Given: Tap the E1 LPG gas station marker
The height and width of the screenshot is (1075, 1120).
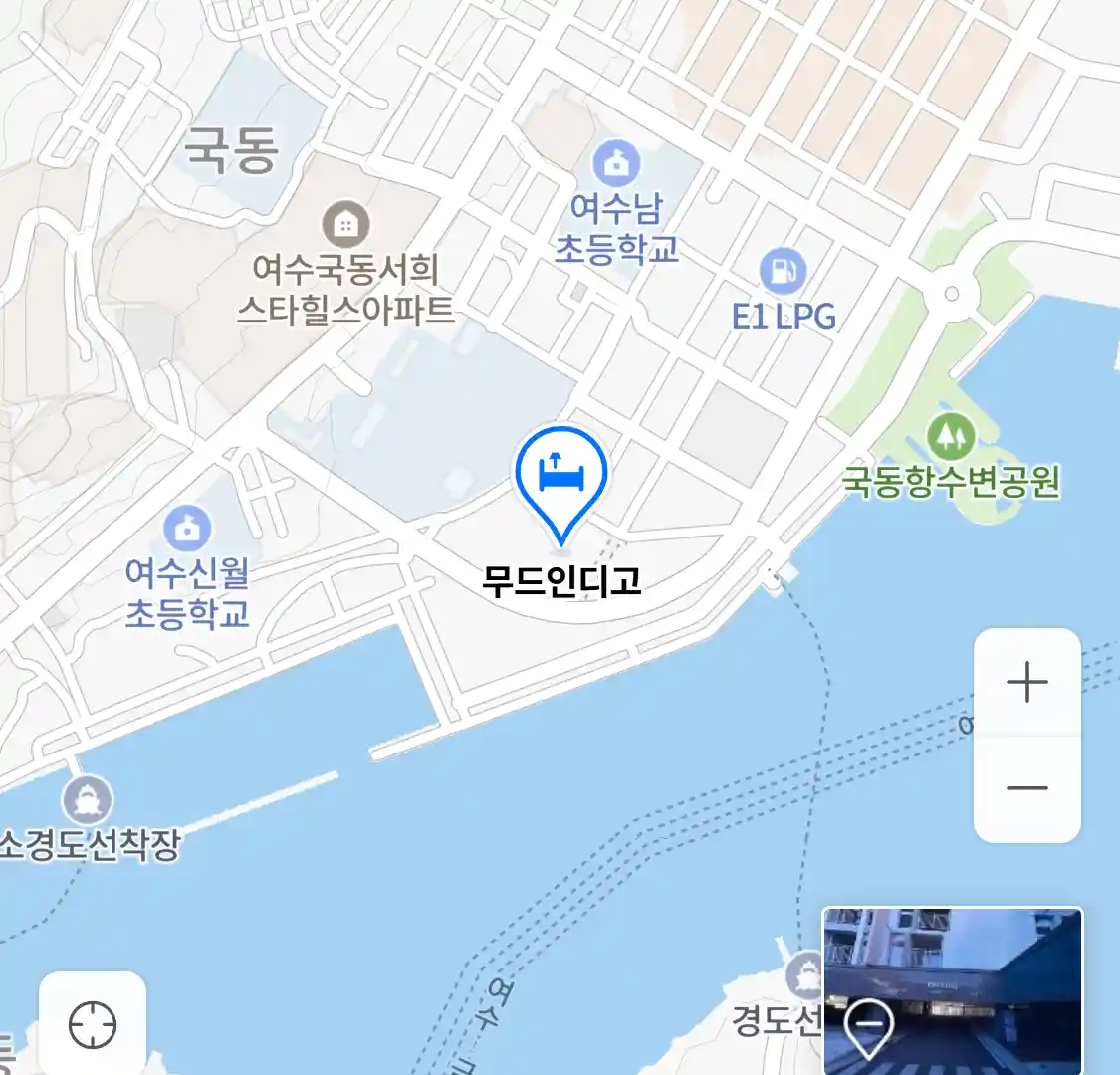Looking at the screenshot, I should coord(784,270).
